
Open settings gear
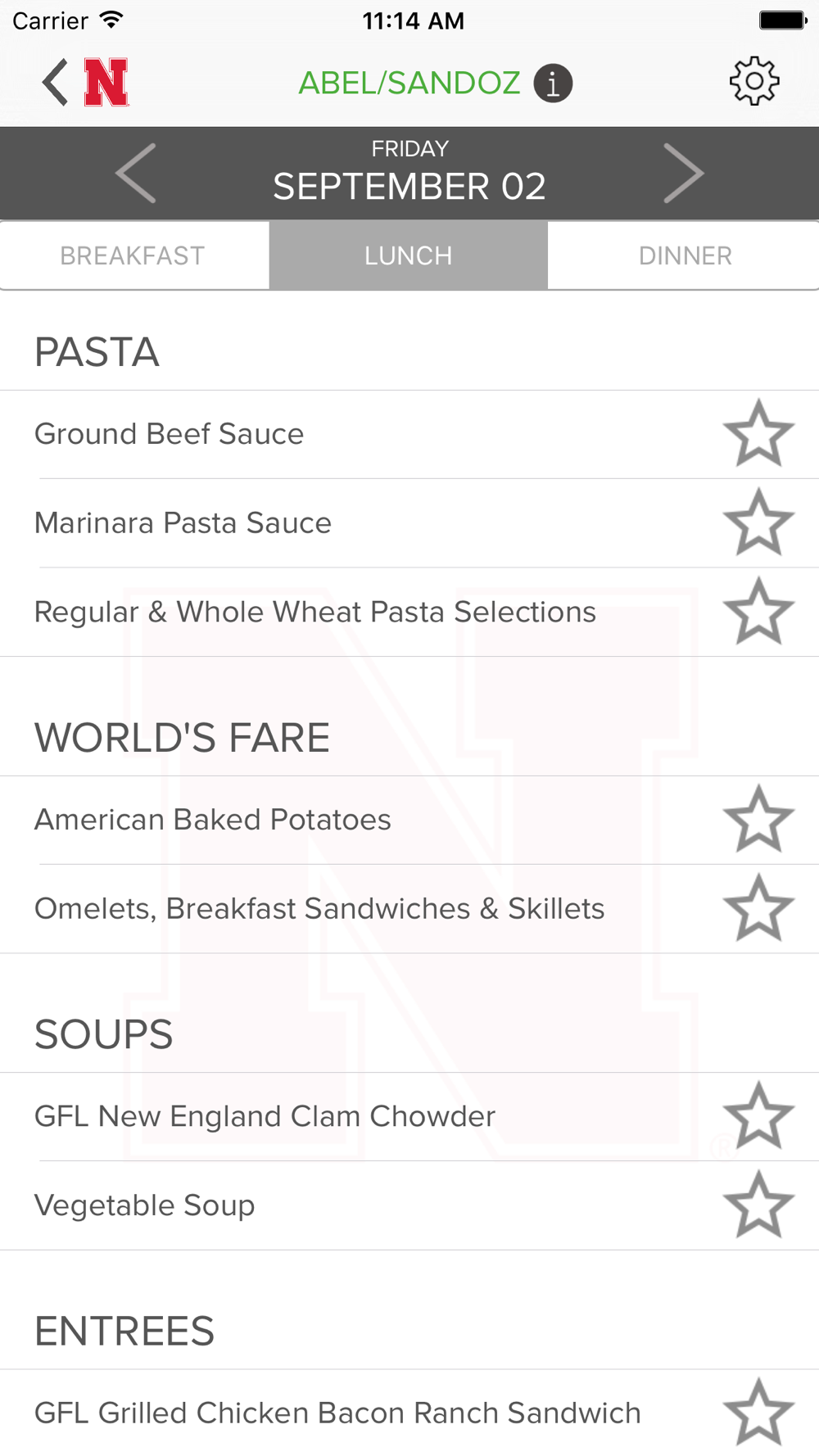753,81
